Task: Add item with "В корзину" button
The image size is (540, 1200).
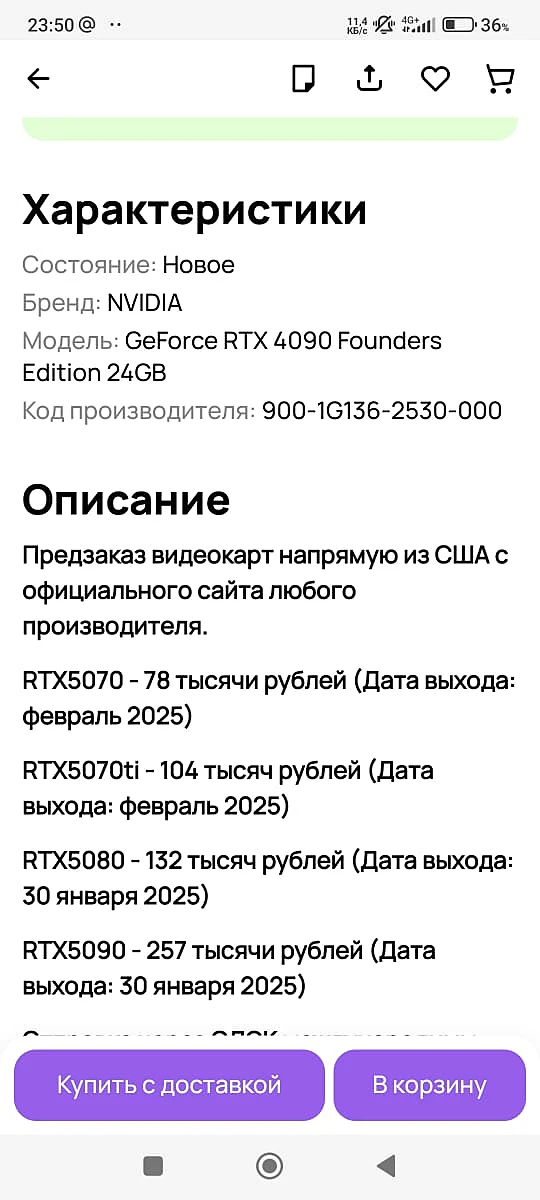Action: 429,1085
